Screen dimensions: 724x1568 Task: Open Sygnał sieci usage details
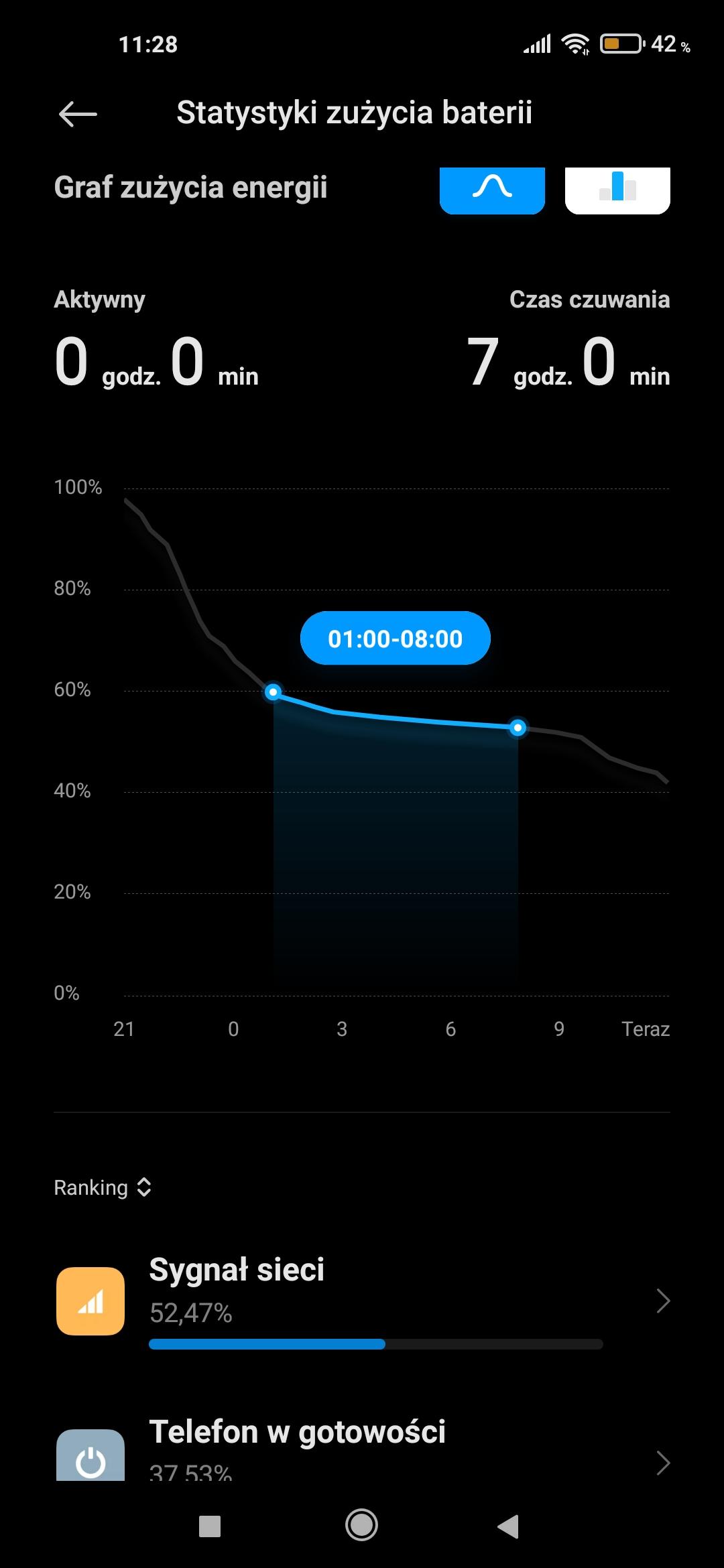click(x=362, y=1301)
